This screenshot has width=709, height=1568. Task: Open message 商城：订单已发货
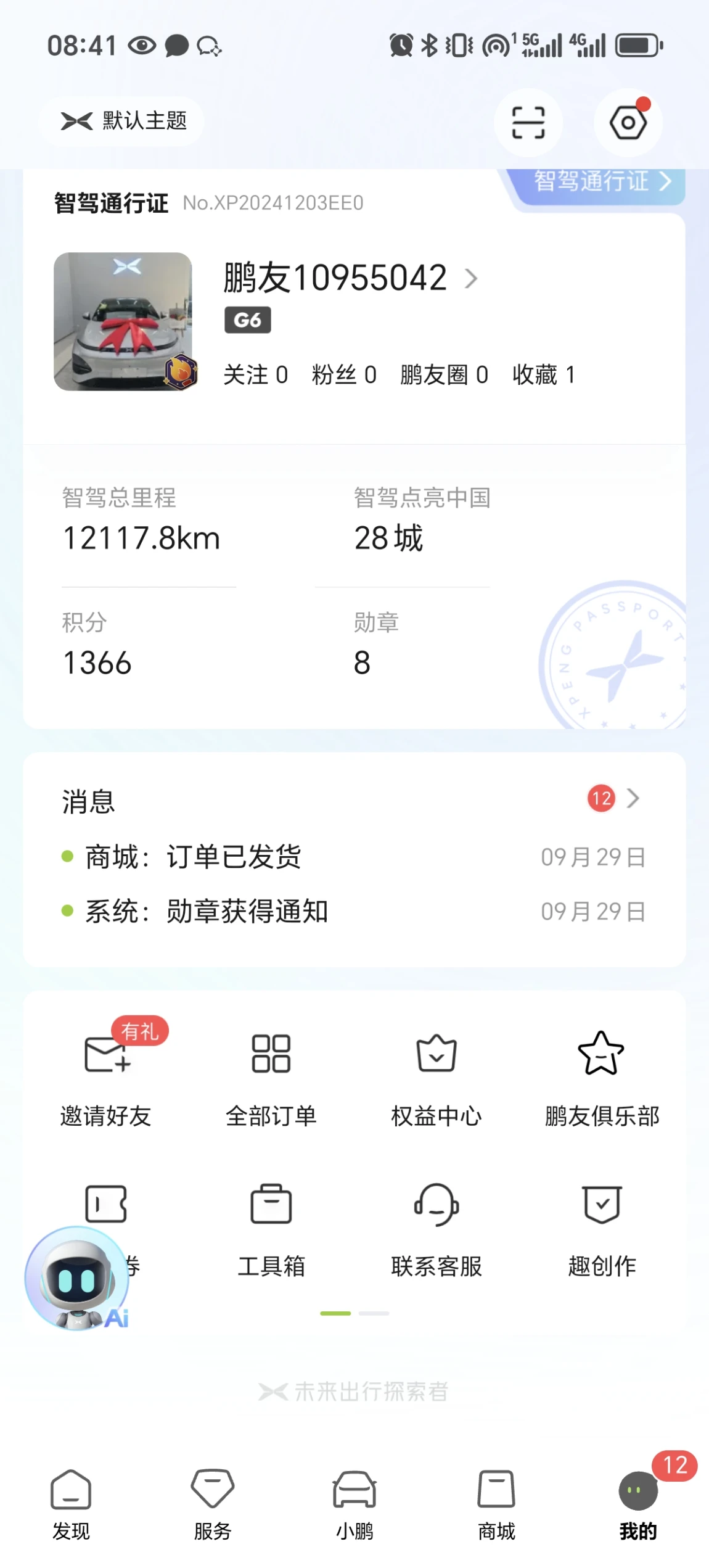[x=353, y=857]
